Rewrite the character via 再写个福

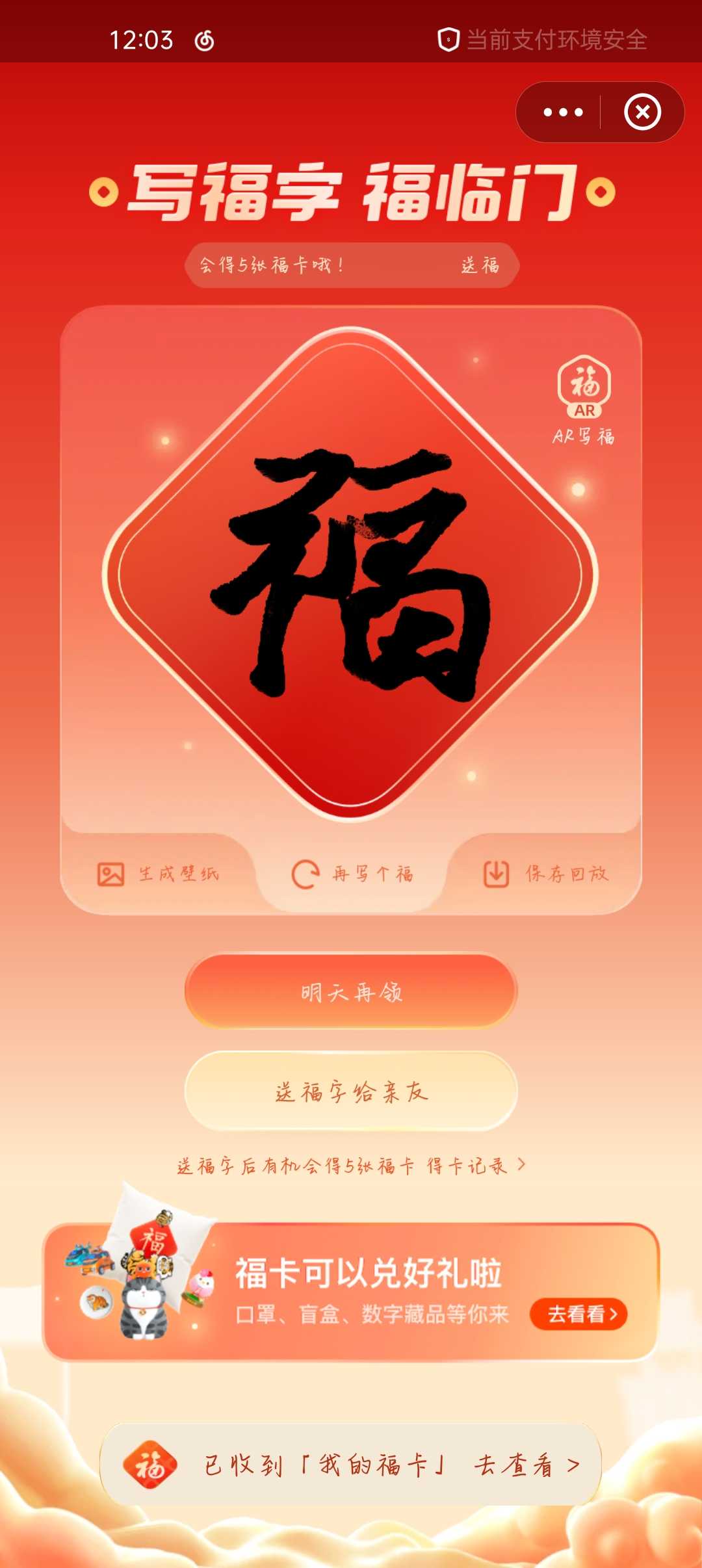(352, 874)
